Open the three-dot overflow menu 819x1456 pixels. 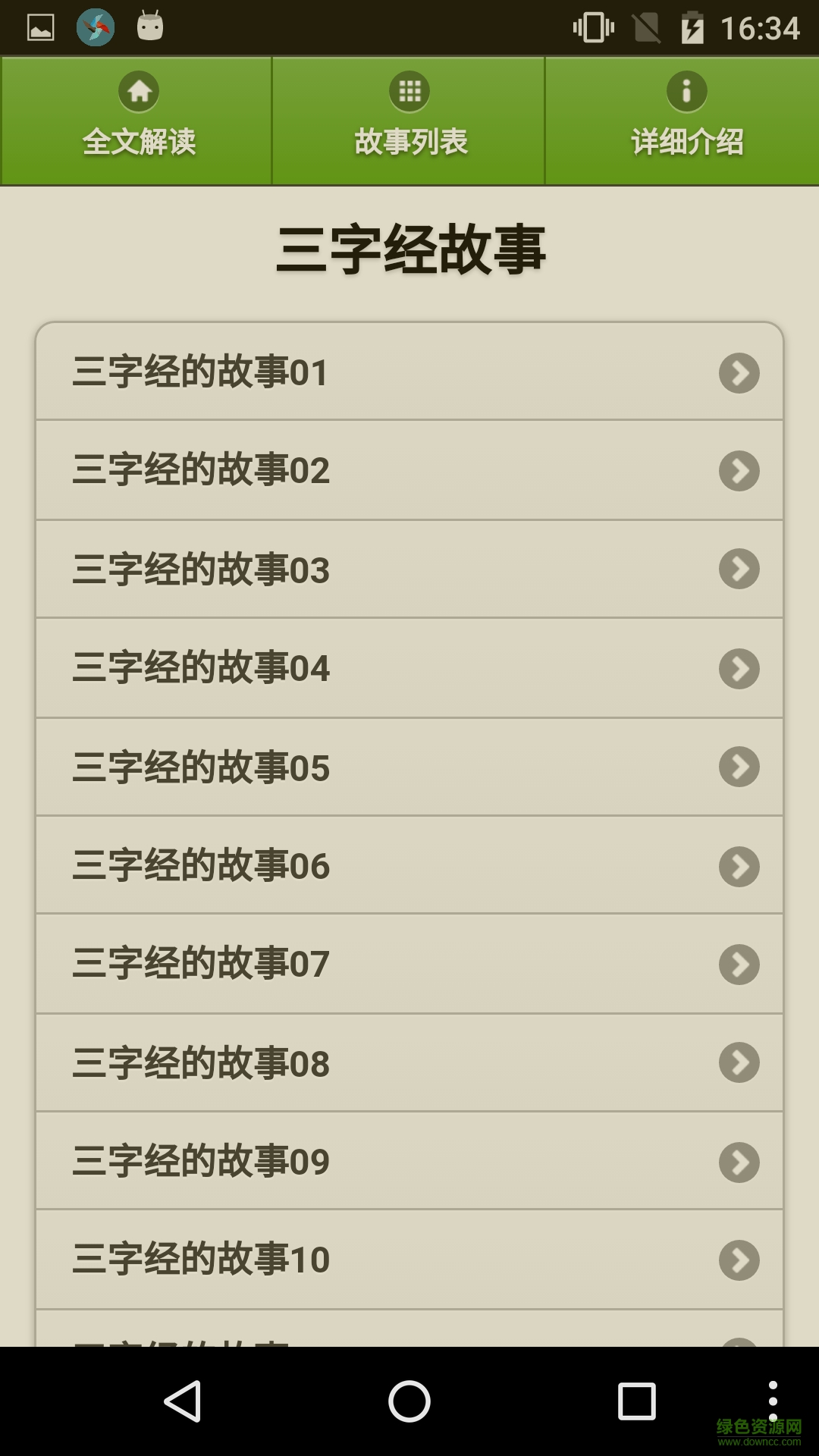pos(772,1398)
